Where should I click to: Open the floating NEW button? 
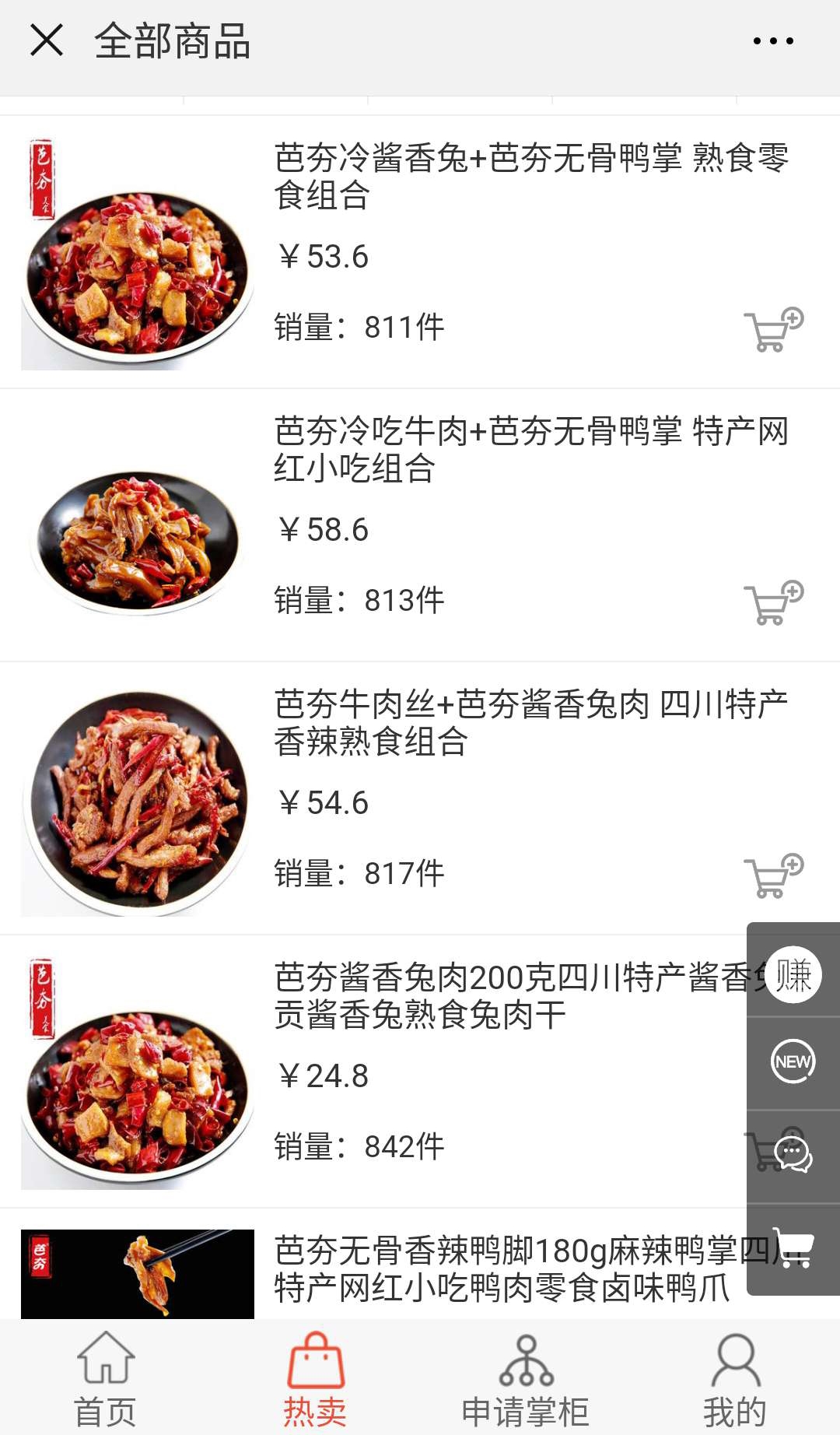[793, 1062]
